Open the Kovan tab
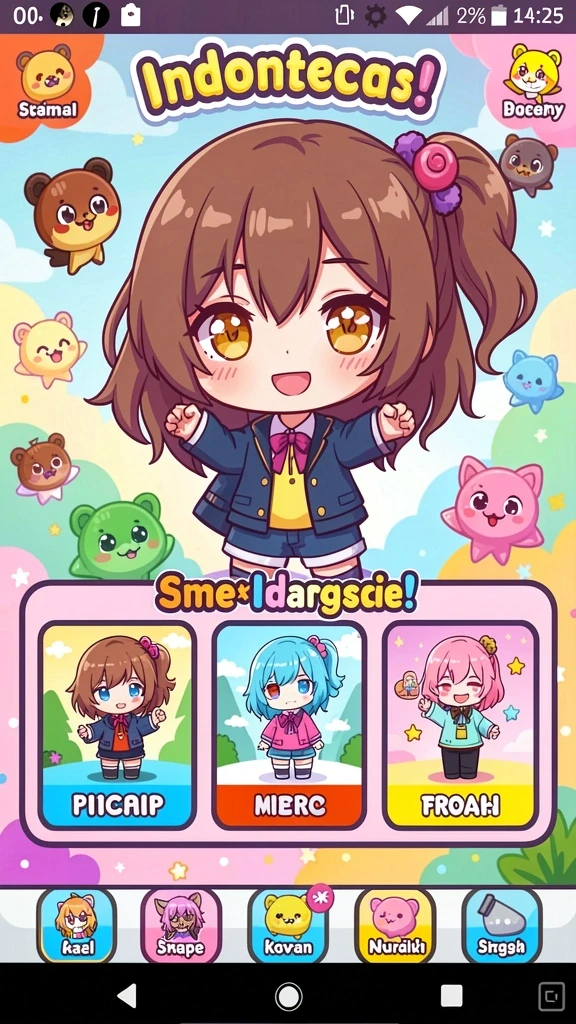The height and width of the screenshot is (1024, 576). coord(288,925)
